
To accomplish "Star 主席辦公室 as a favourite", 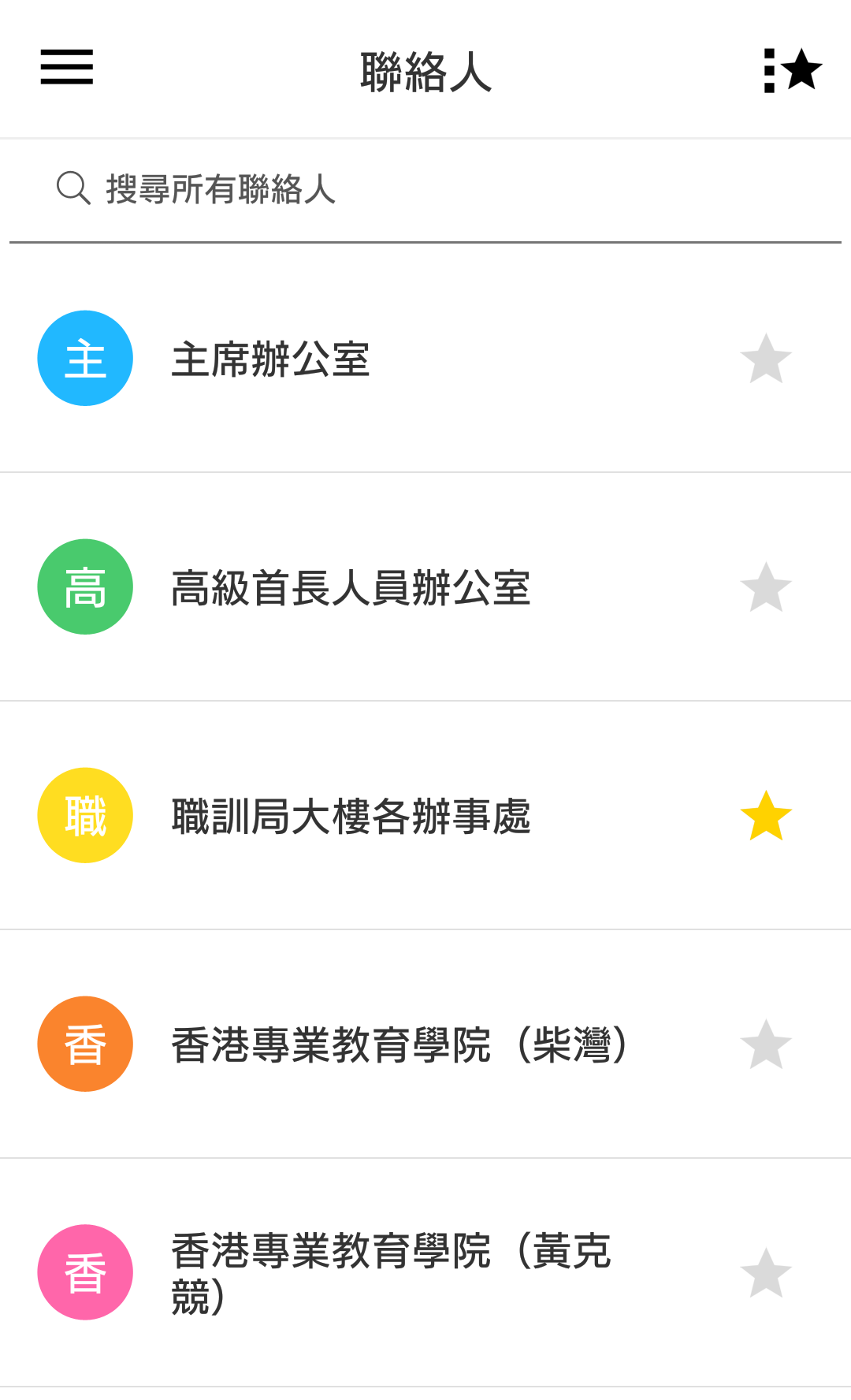I will (x=766, y=359).
